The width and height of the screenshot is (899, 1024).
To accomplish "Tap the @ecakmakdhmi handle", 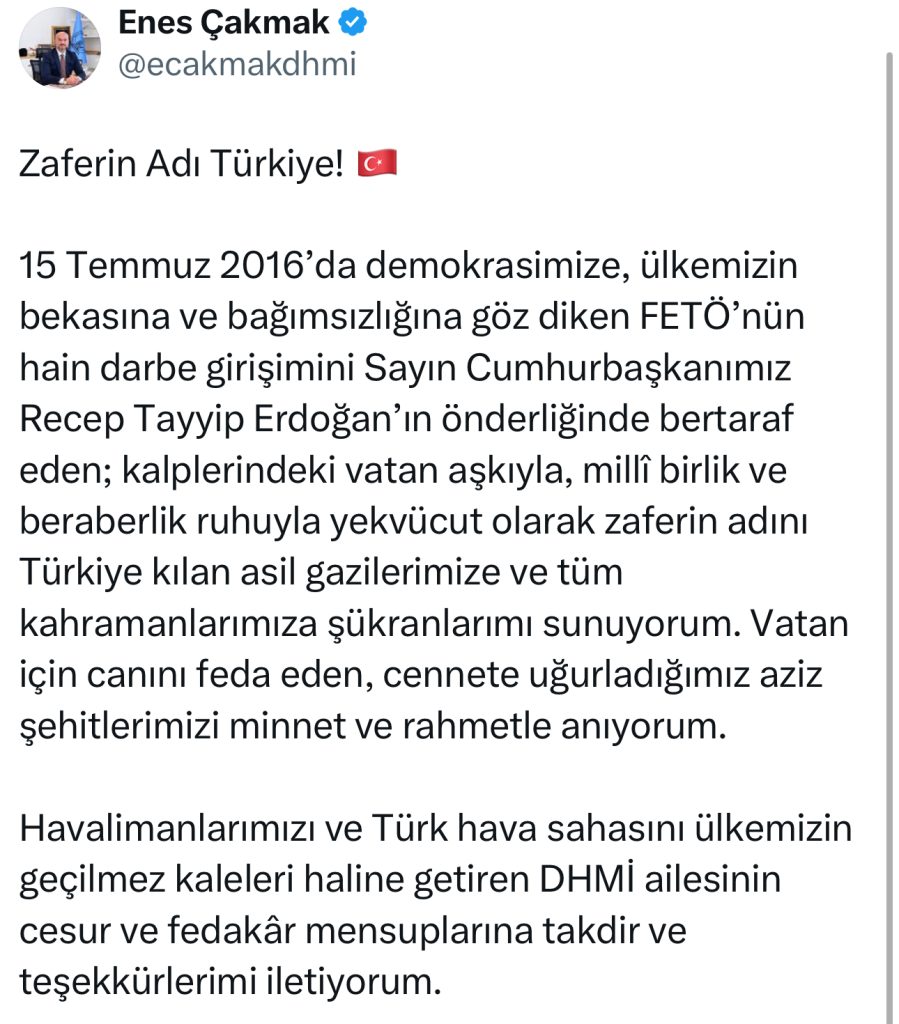I will point(237,65).
